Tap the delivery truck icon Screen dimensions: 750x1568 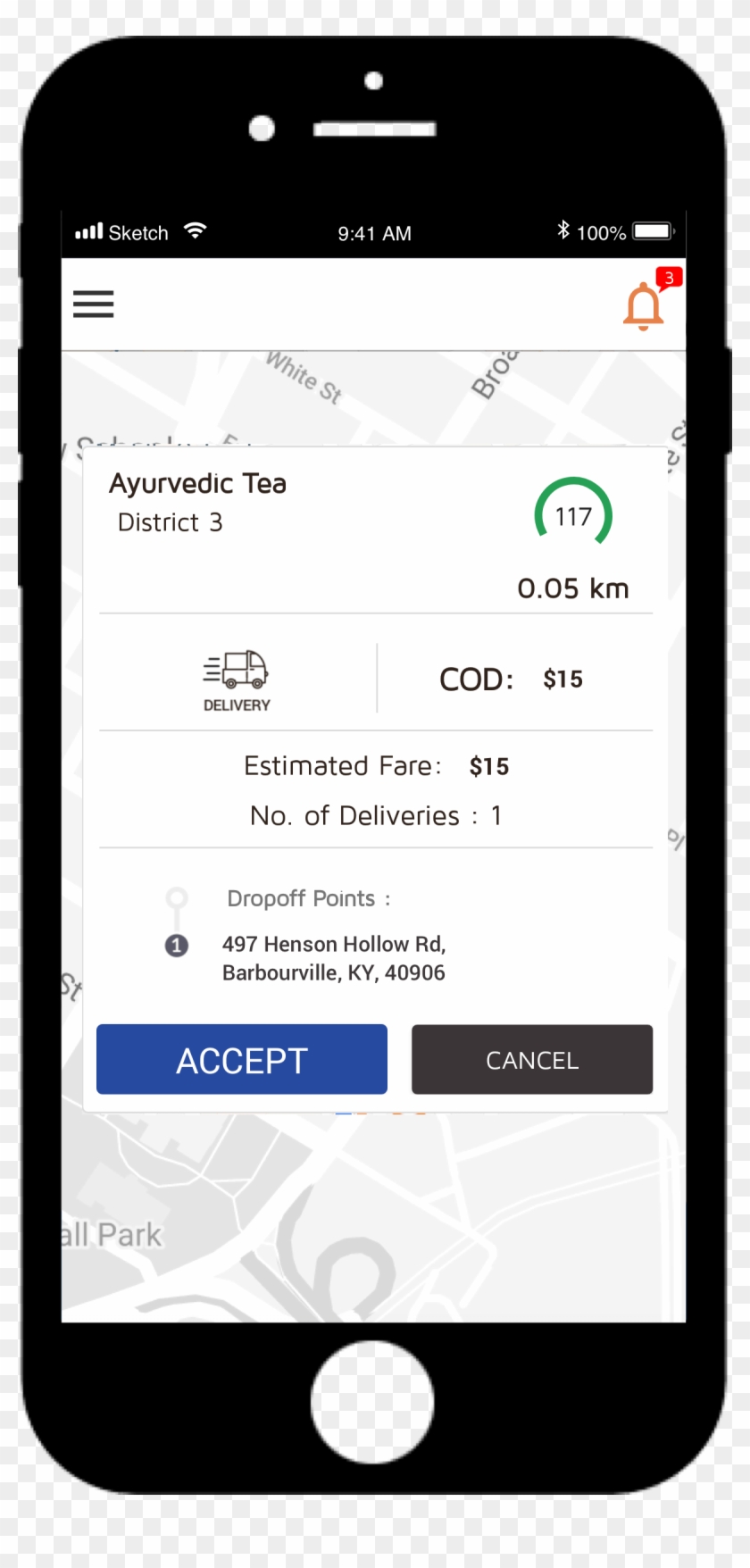point(237,670)
